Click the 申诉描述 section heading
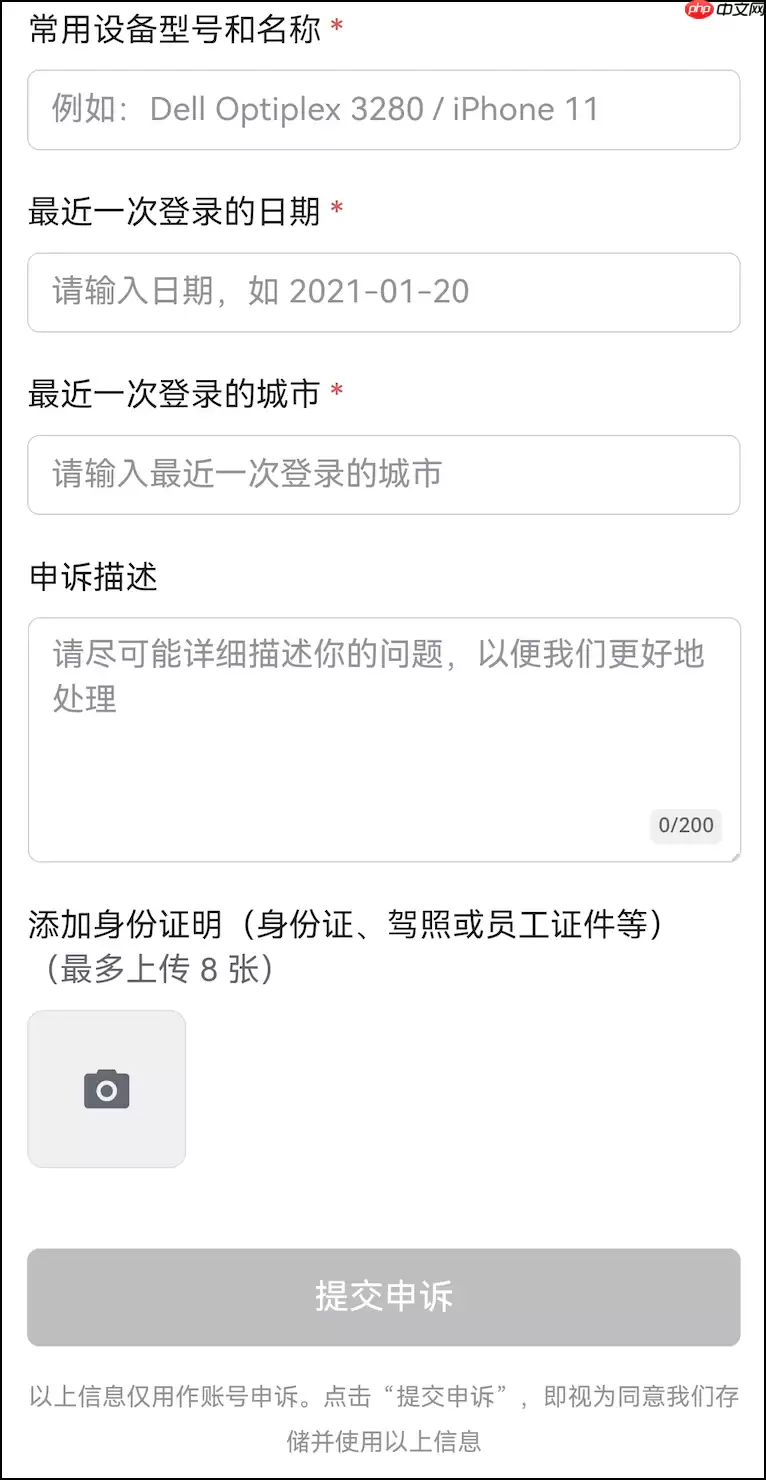Screen dimensions: 766x1480 [x=91, y=577]
